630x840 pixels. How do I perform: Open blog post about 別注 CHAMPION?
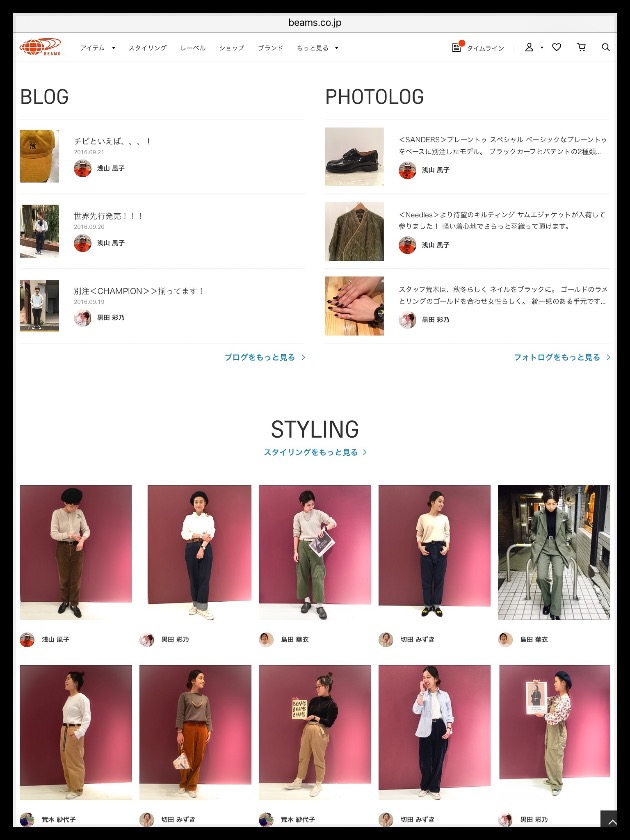(138, 291)
